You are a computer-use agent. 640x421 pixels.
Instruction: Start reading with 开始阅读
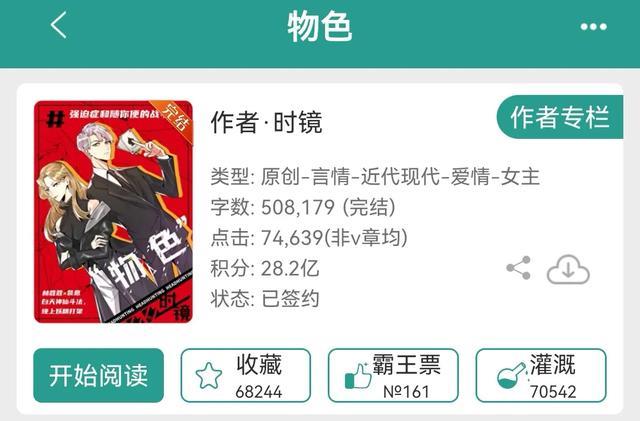[x=98, y=375]
